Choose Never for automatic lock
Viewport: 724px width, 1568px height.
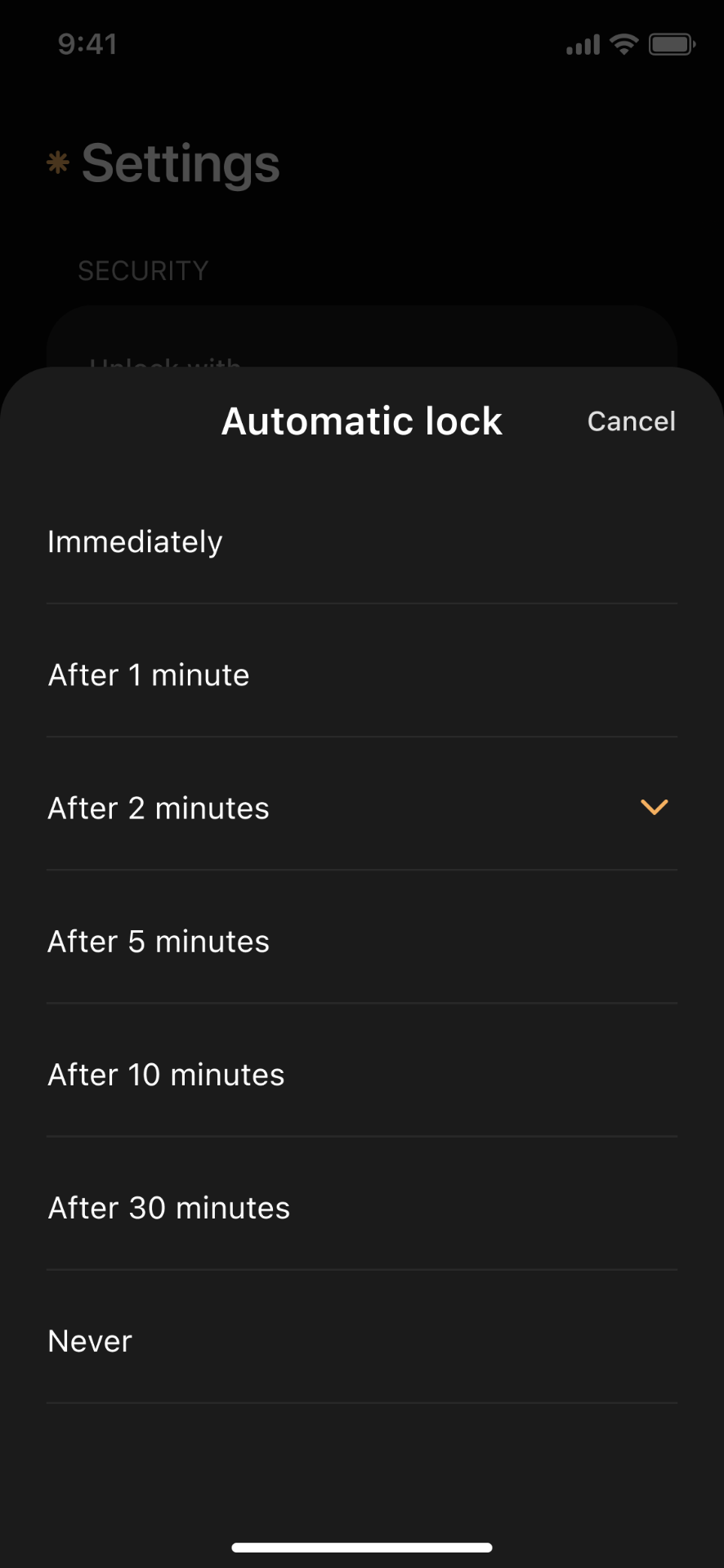coord(362,1341)
